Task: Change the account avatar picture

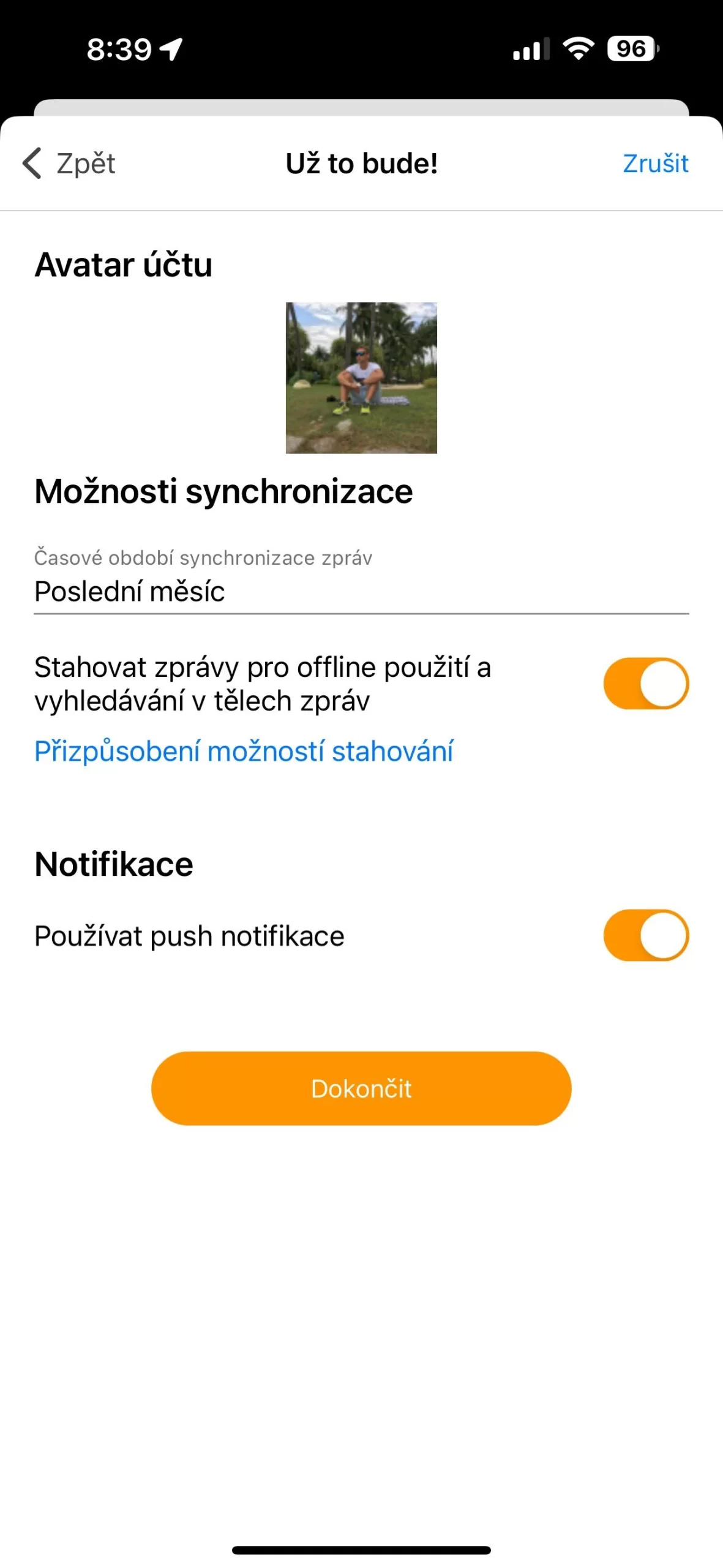Action: (x=361, y=377)
